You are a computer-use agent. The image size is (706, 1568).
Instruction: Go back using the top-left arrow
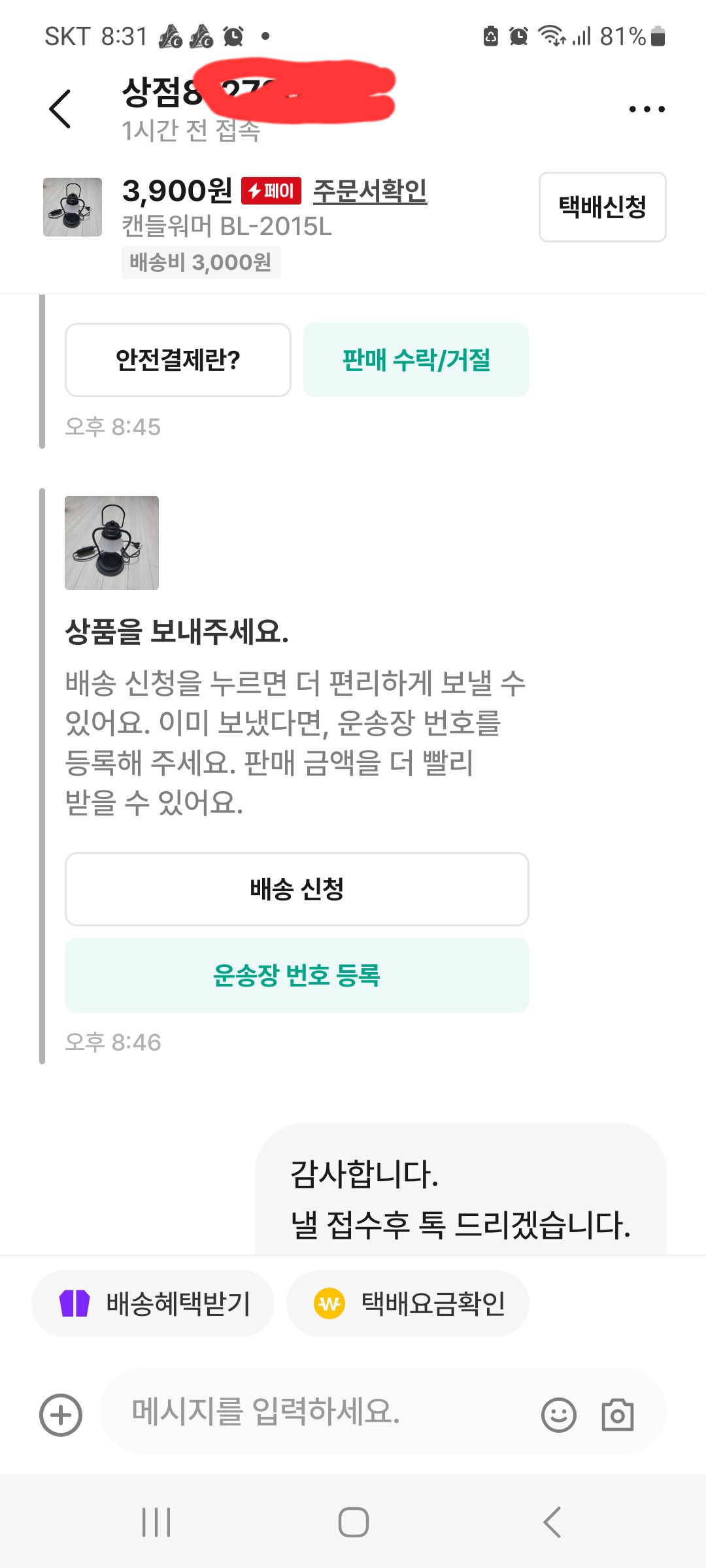pyautogui.click(x=60, y=108)
